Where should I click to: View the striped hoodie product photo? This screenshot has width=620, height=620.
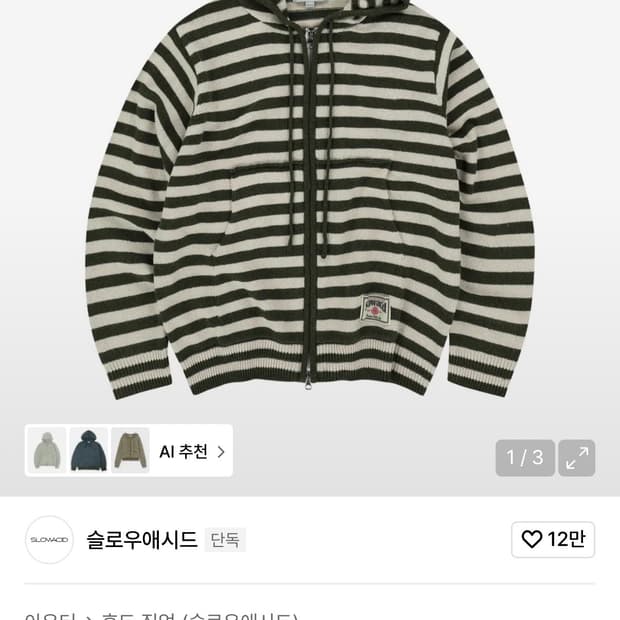tap(310, 210)
